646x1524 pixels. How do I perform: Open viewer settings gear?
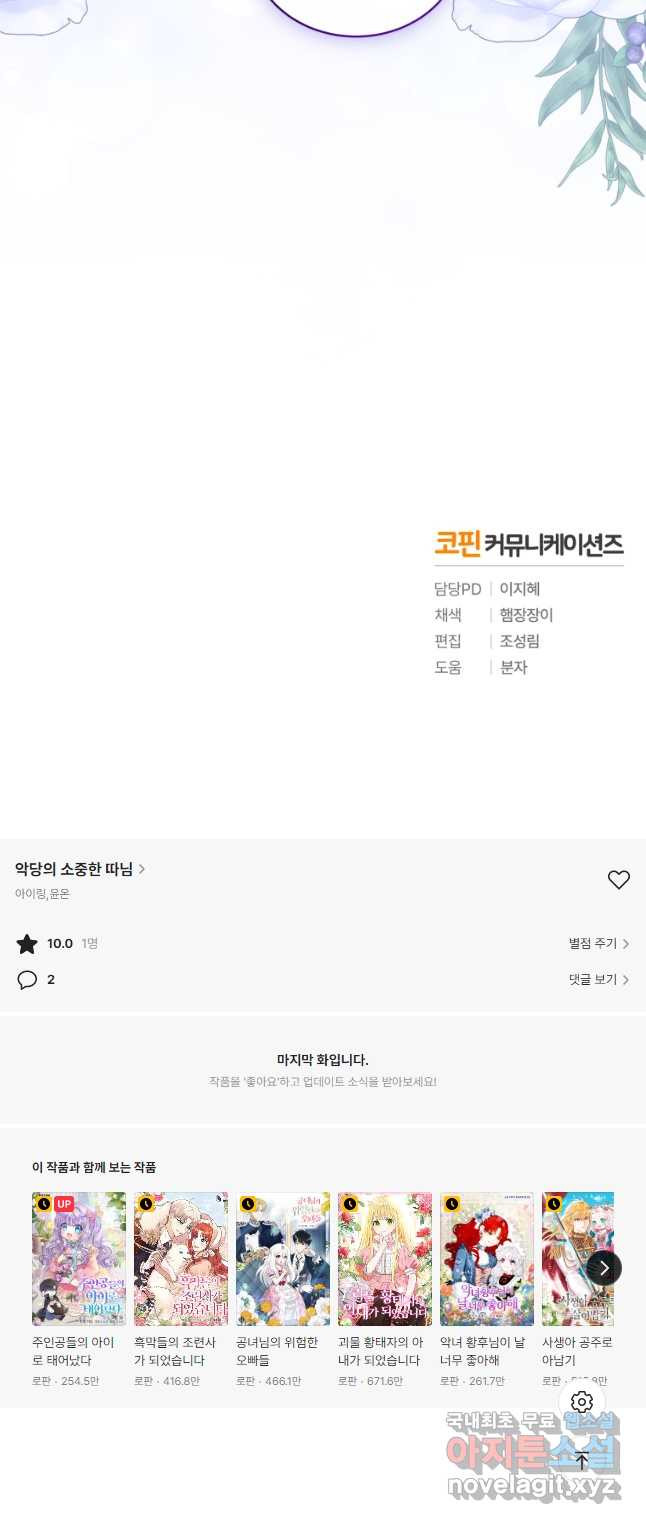[582, 1402]
